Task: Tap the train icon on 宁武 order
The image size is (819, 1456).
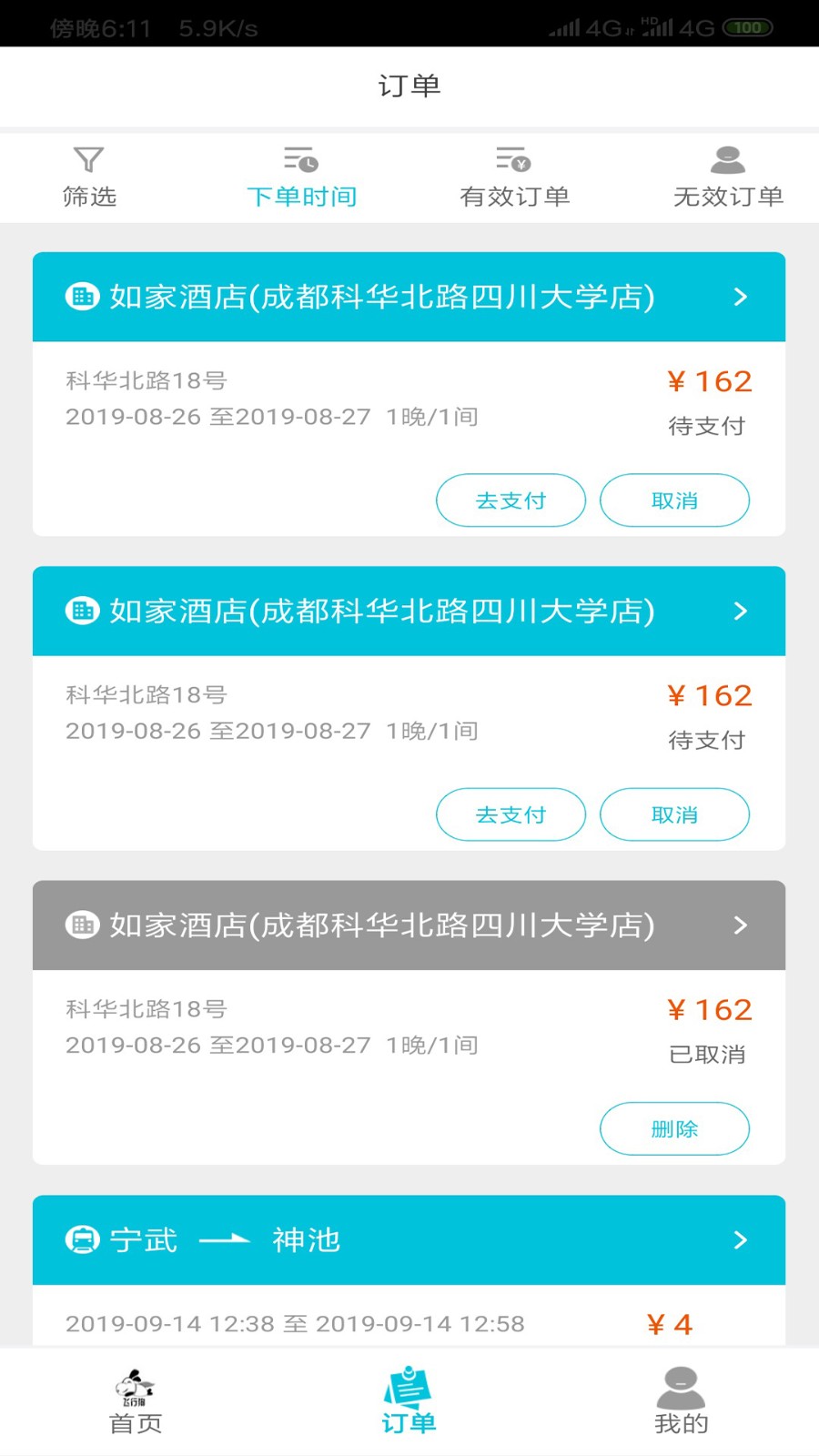Action: 83,1239
